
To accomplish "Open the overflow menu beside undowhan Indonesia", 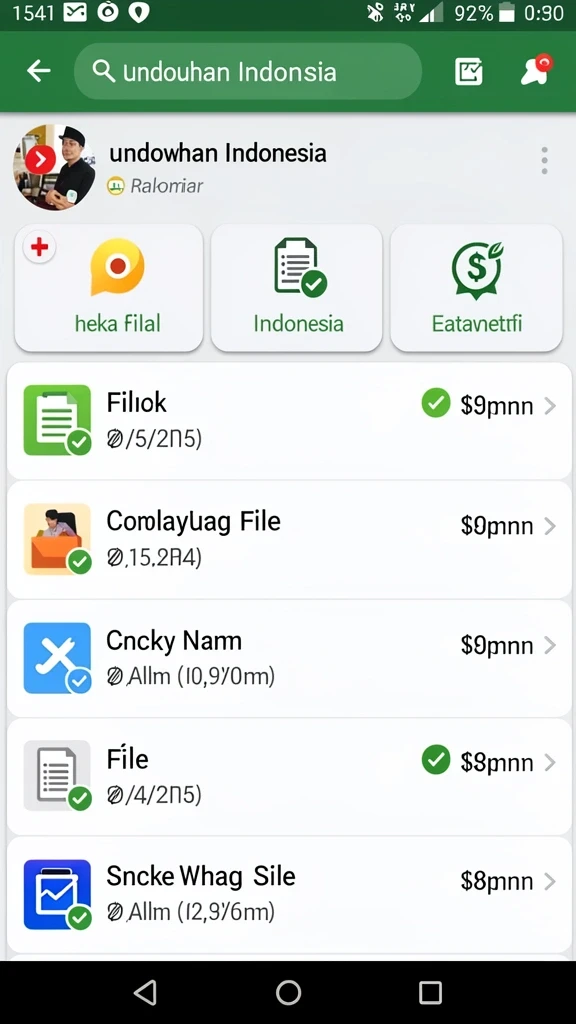I will pyautogui.click(x=544, y=161).
